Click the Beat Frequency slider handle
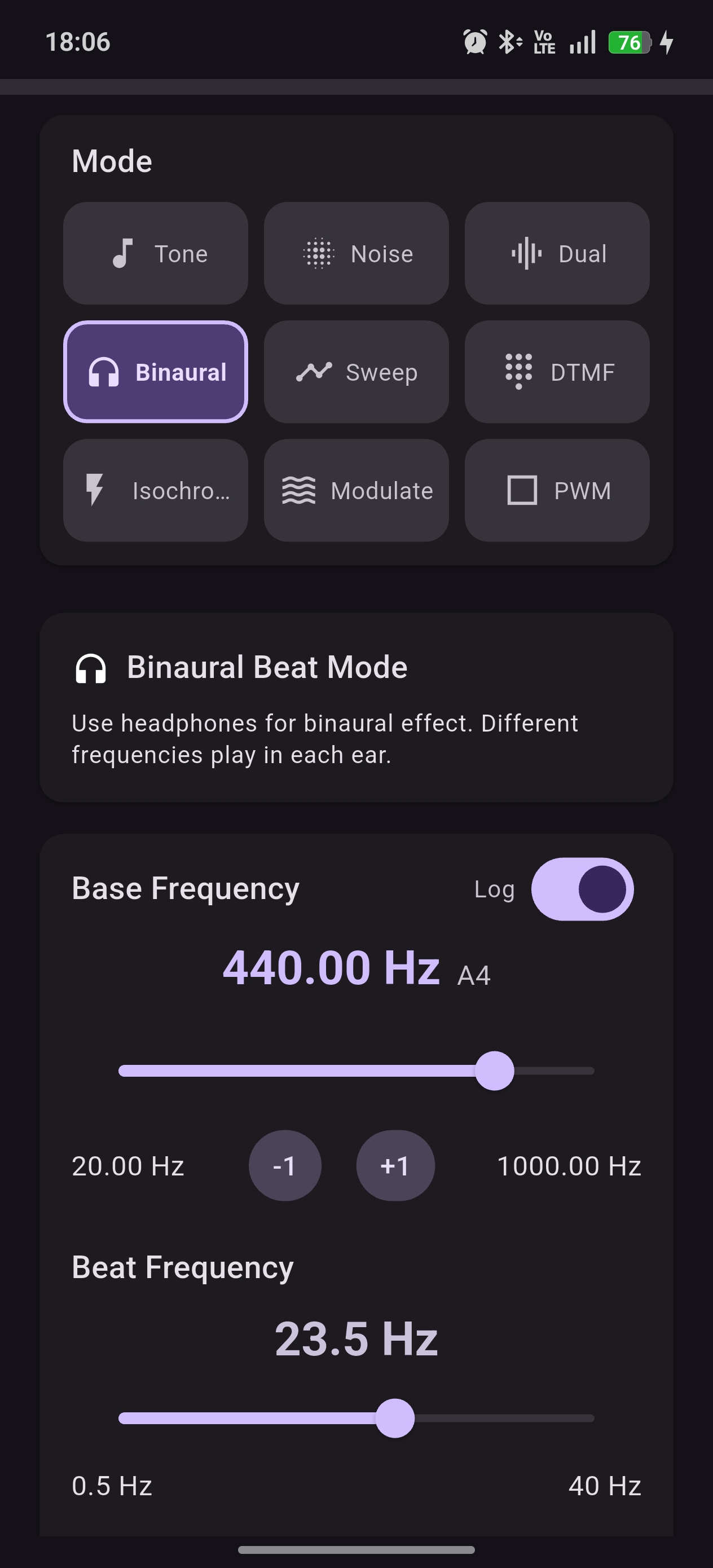The width and height of the screenshot is (713, 1568). tap(396, 1417)
